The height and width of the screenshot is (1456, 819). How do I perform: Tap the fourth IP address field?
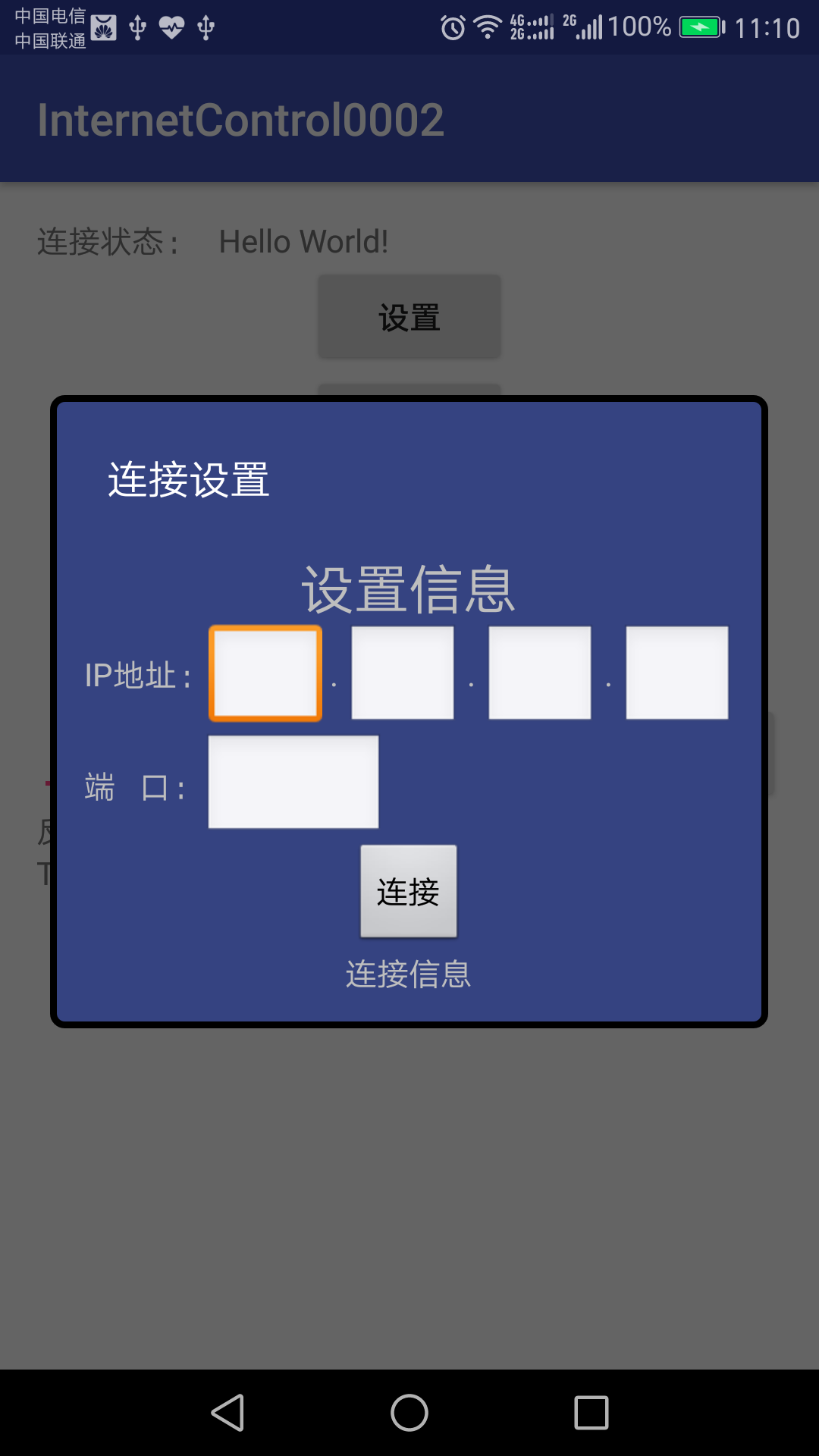pos(677,673)
